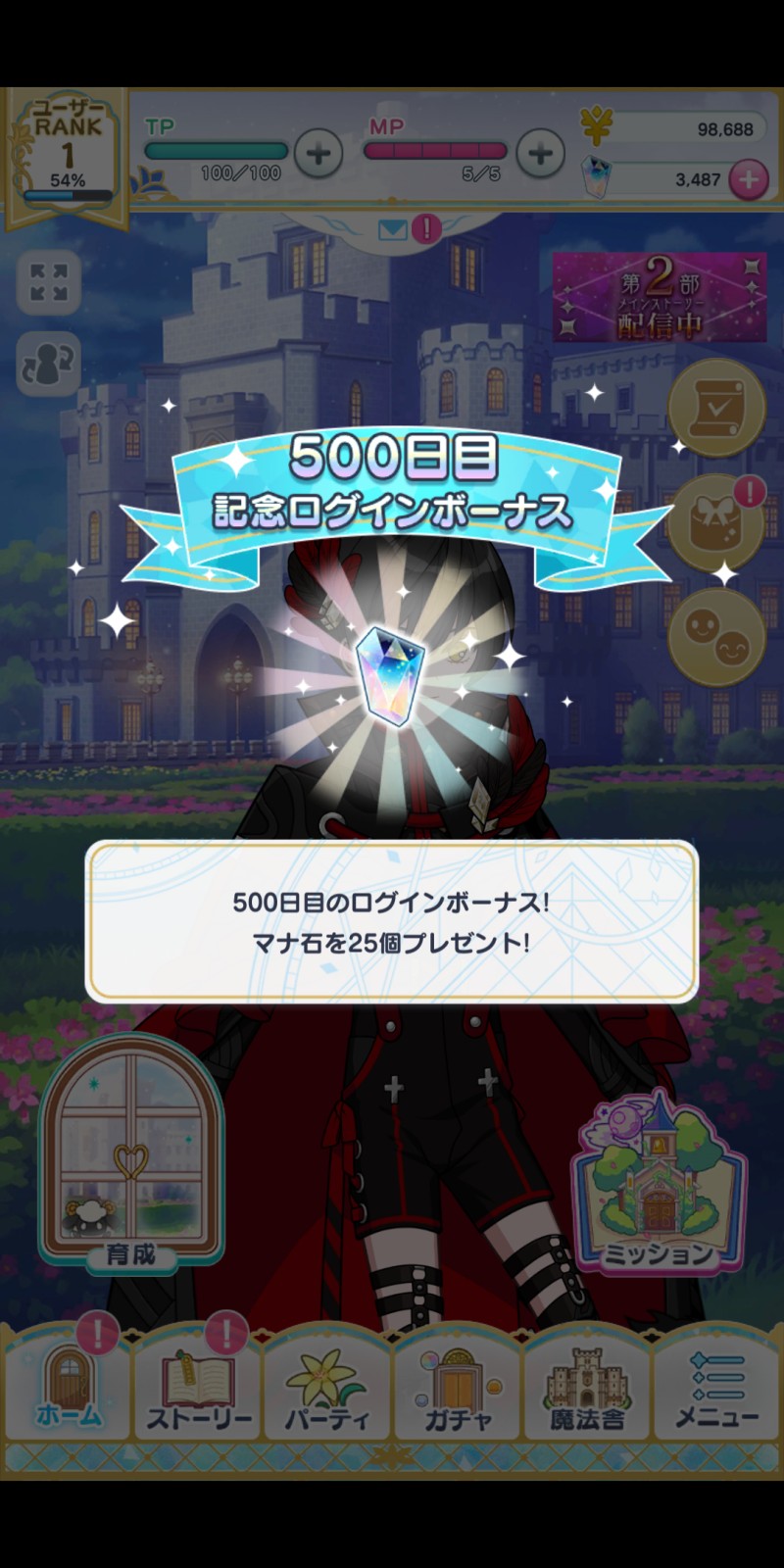Add MP with the plus button
The height and width of the screenshot is (1568, 784).
(540, 154)
